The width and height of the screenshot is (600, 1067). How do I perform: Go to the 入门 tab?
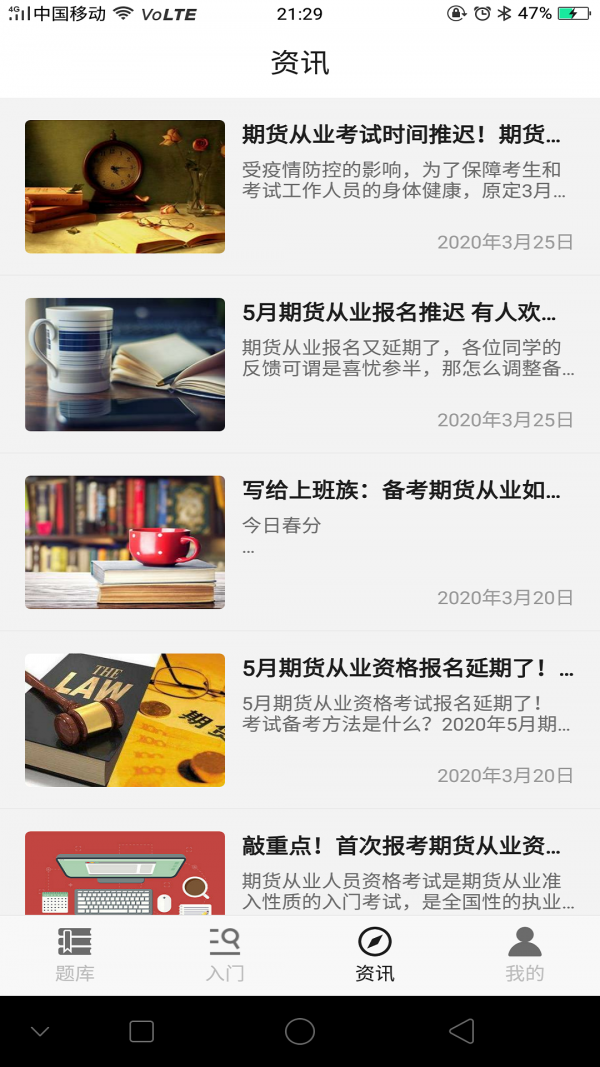point(225,955)
